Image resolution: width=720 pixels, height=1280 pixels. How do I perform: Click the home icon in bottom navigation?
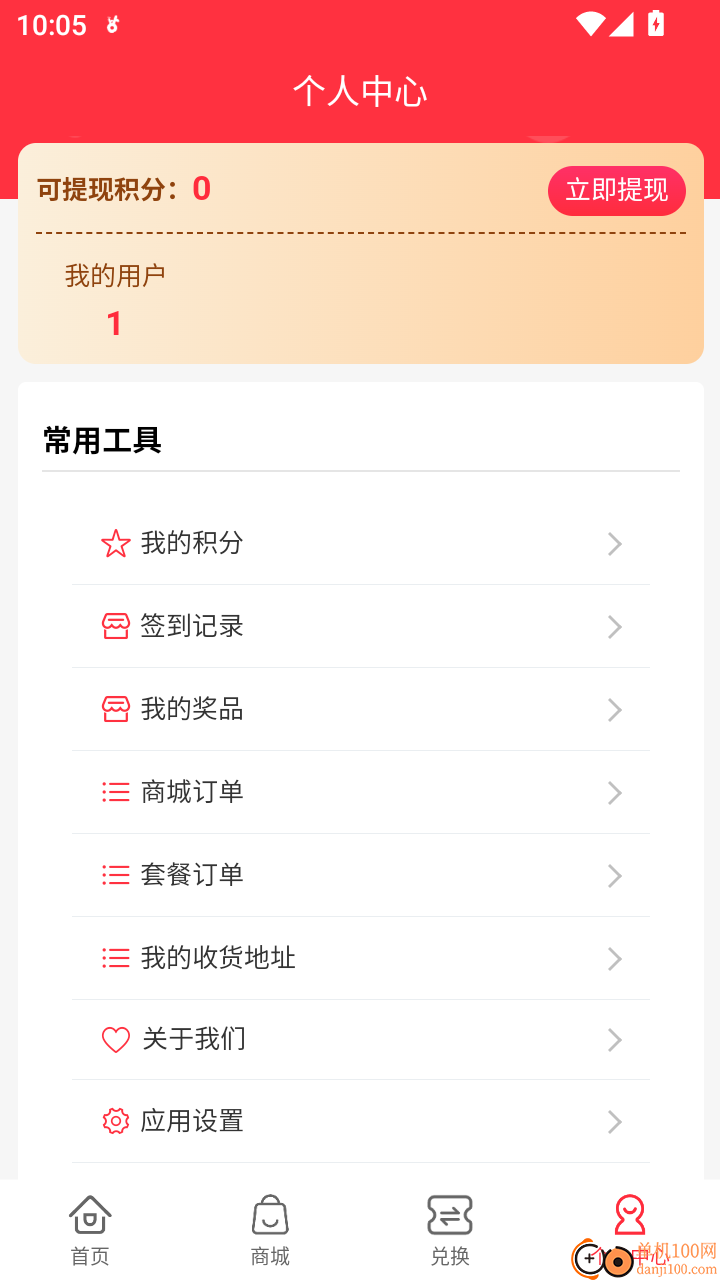click(90, 1215)
